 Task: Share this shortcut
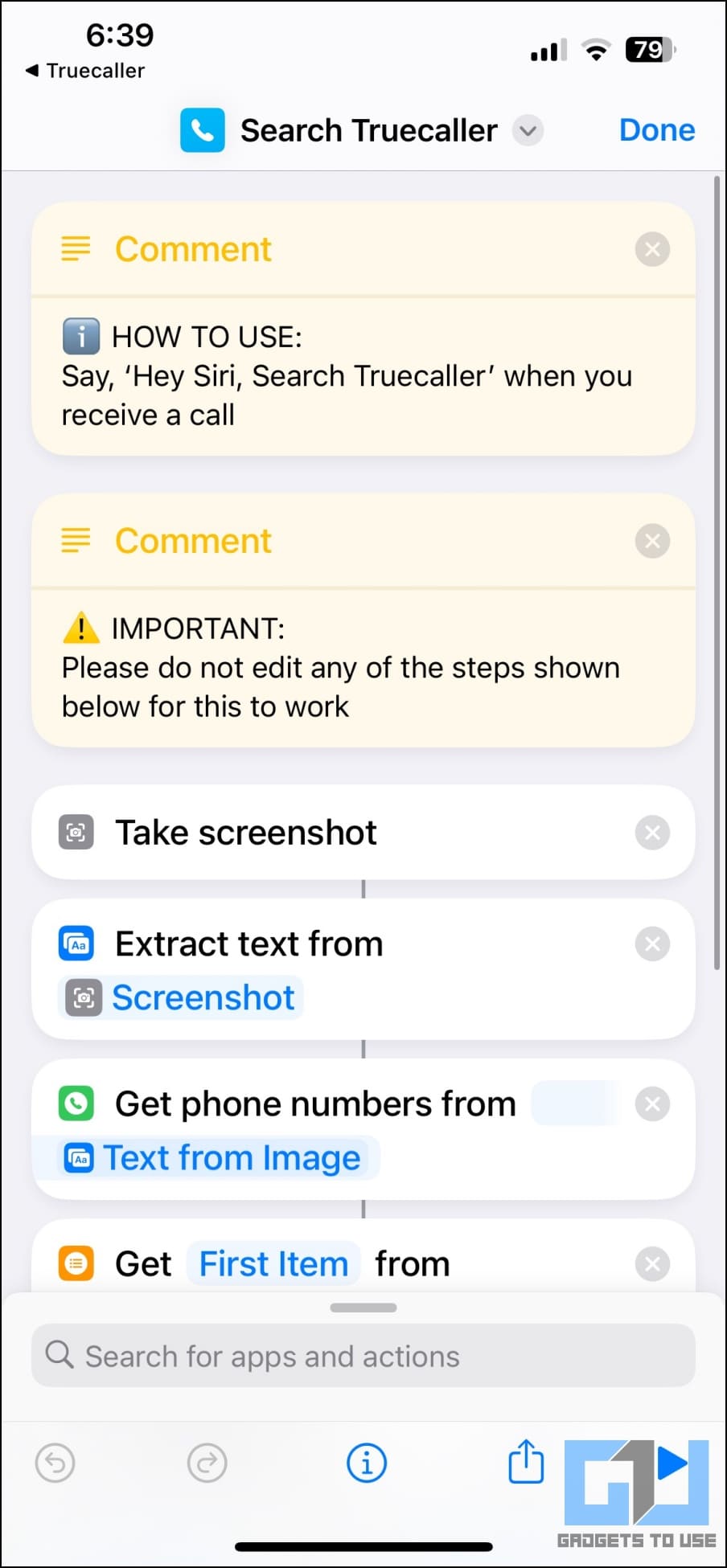pyautogui.click(x=526, y=1461)
